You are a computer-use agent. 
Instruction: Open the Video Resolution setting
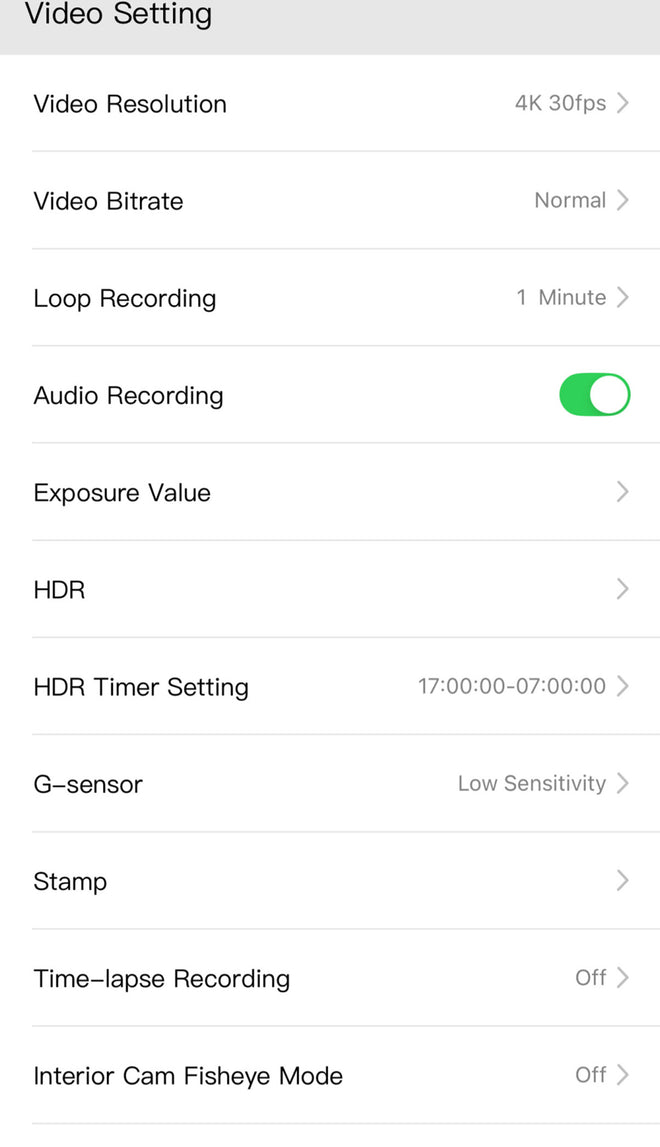pyautogui.click(x=330, y=104)
